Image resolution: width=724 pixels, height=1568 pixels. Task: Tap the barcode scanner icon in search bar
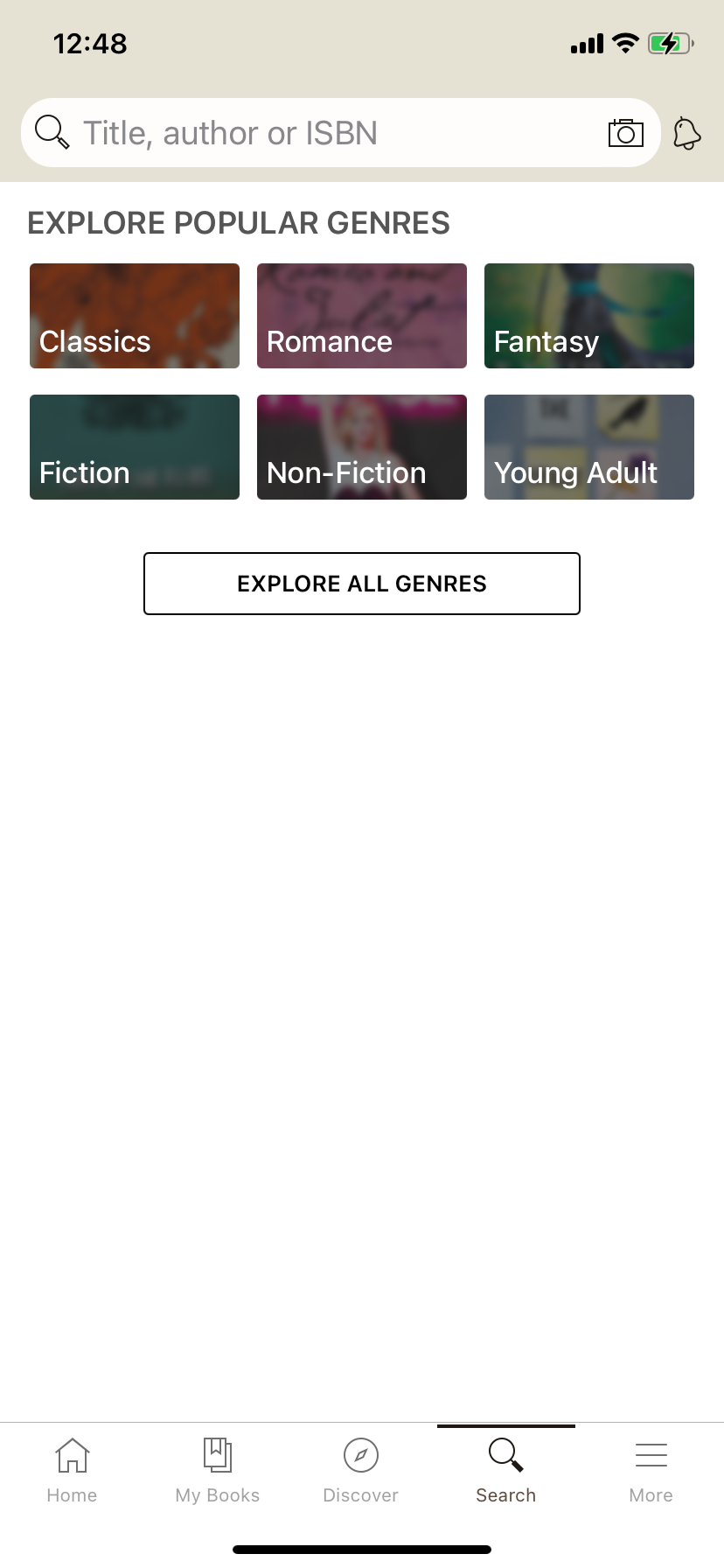(x=624, y=132)
